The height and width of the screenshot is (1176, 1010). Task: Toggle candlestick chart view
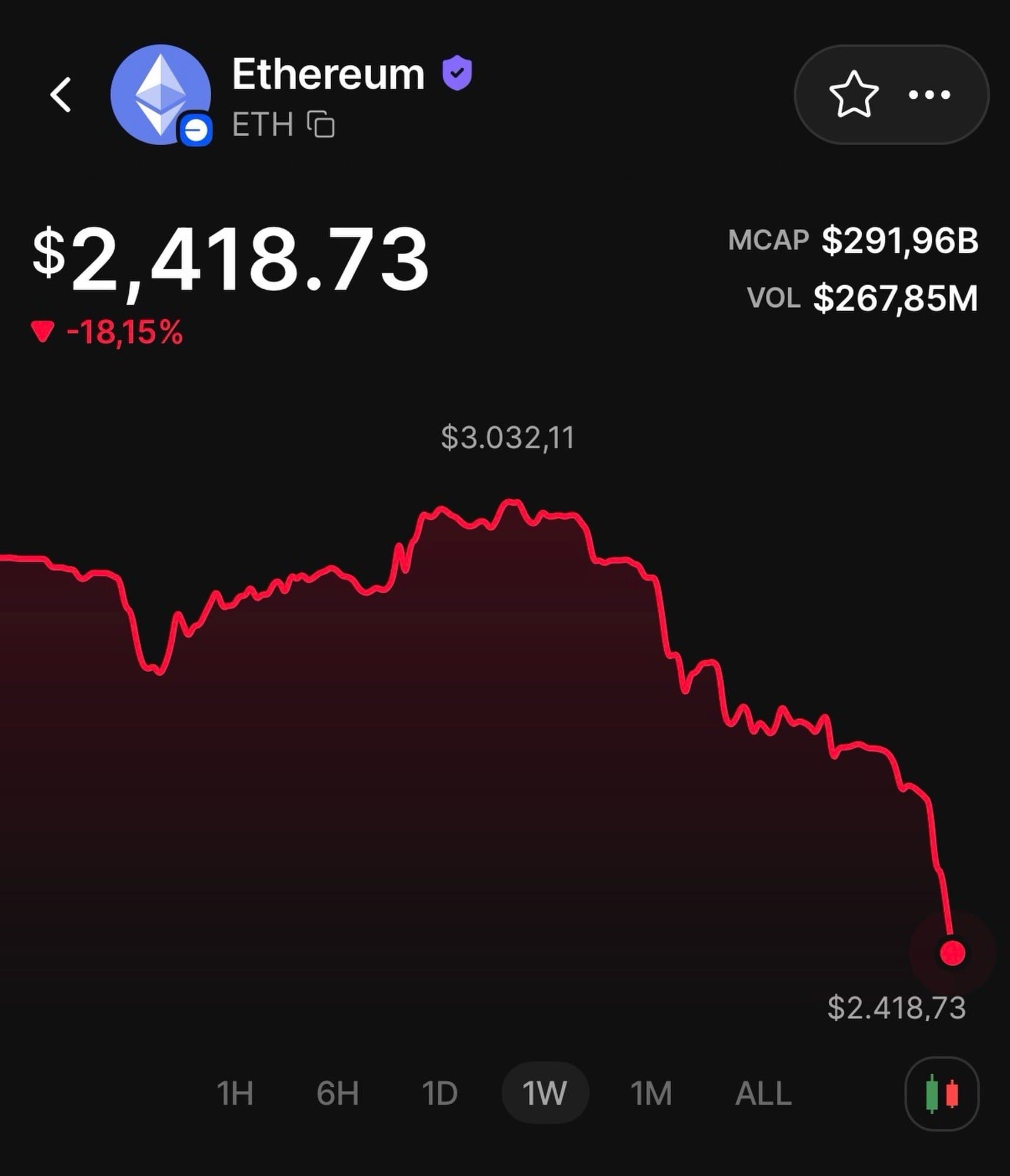coord(942,1094)
